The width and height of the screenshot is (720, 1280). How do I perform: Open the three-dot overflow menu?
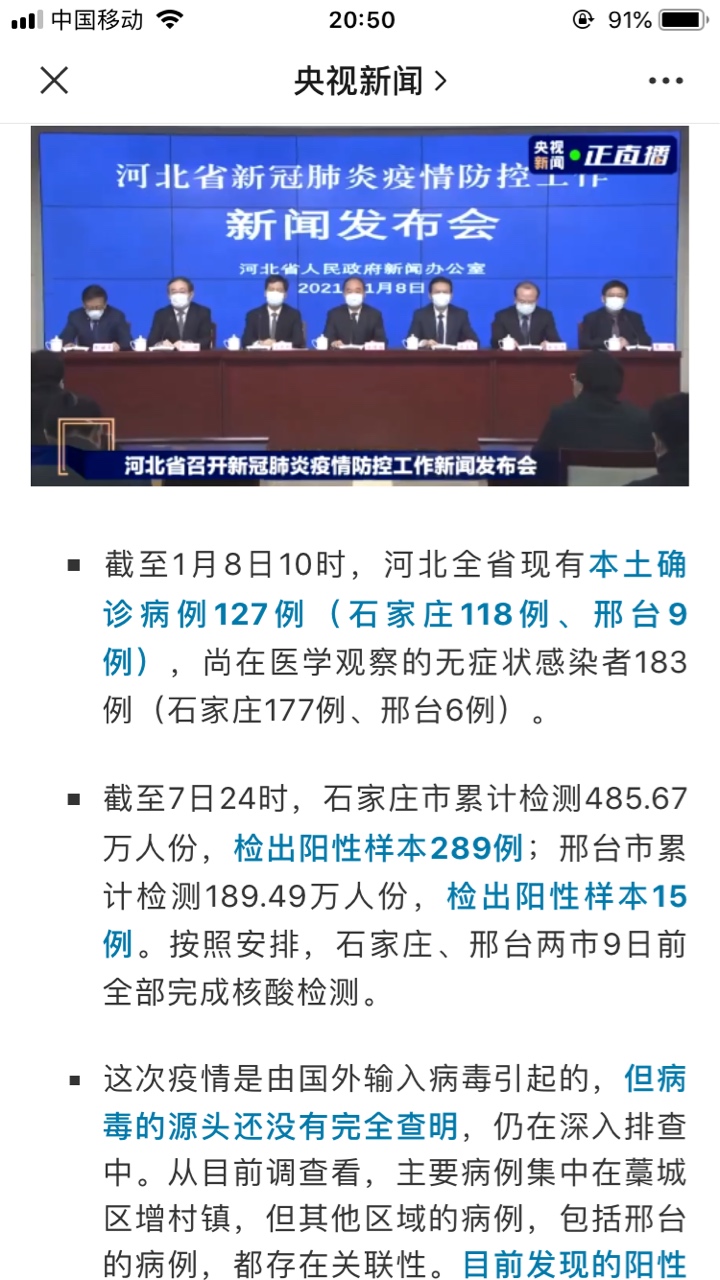point(665,81)
